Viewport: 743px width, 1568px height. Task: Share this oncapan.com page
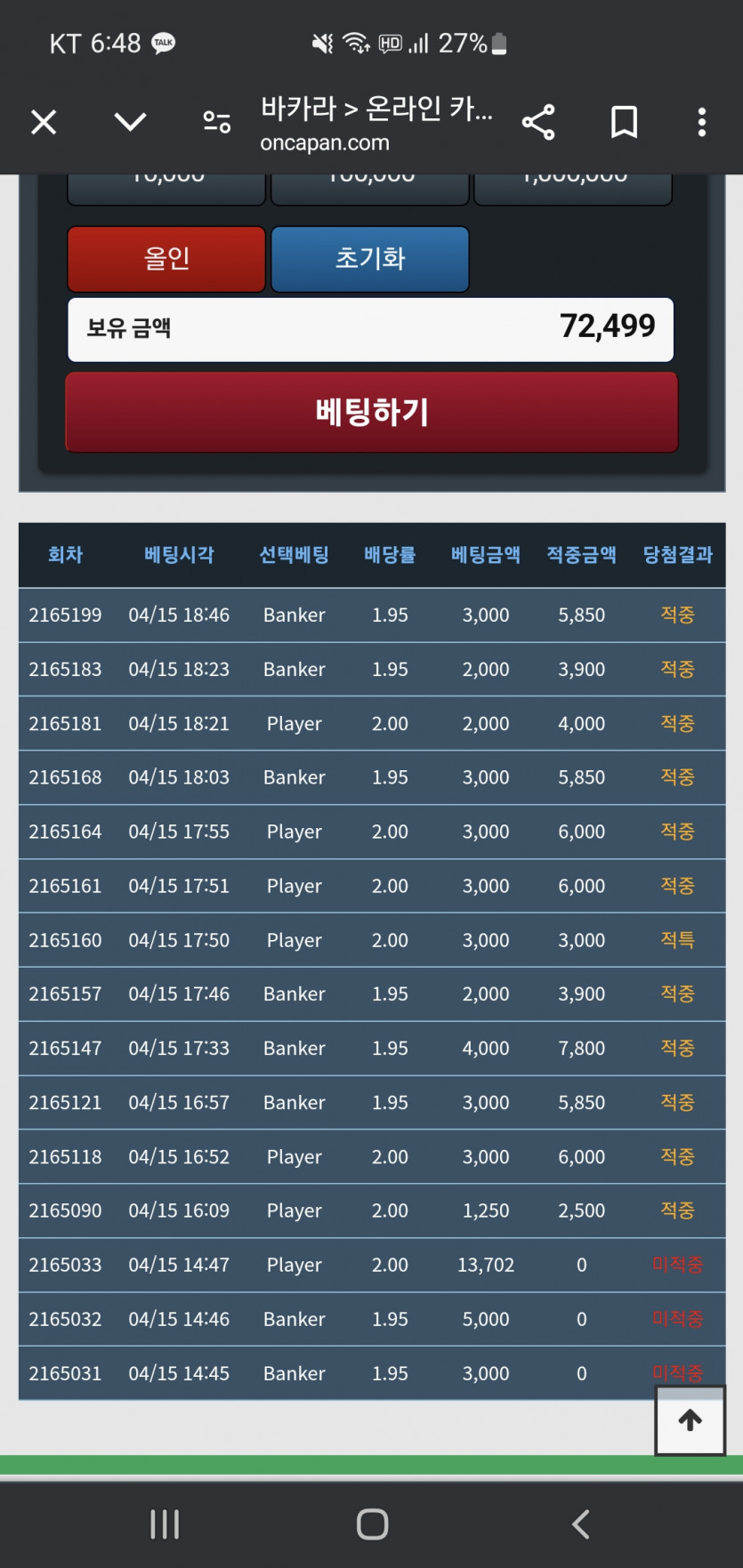coord(538,122)
